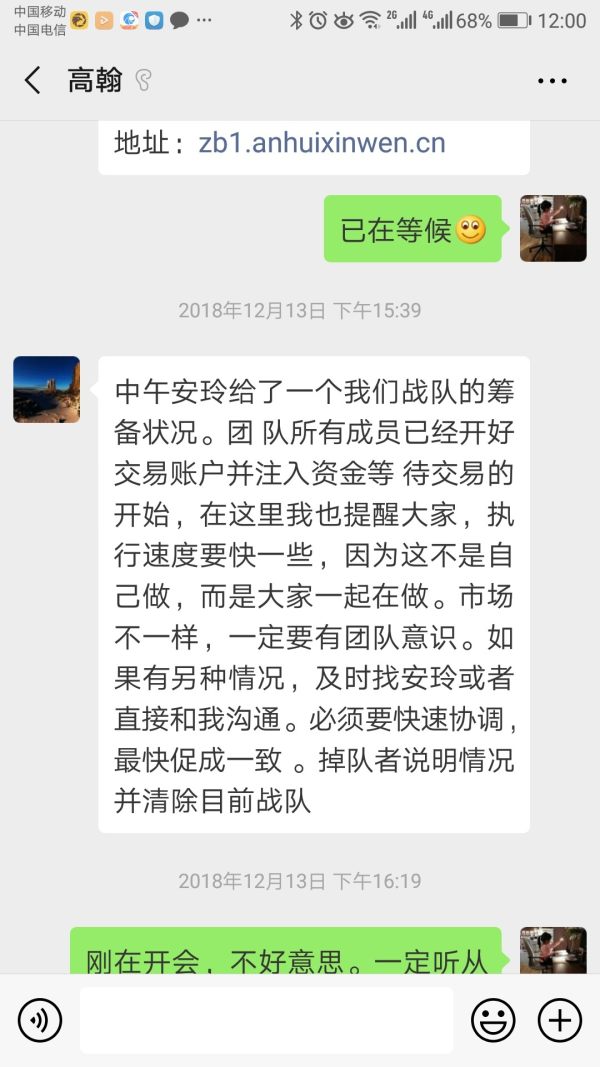Open the plus attachment menu
This screenshot has height=1067, width=600.
pyautogui.click(x=560, y=1020)
